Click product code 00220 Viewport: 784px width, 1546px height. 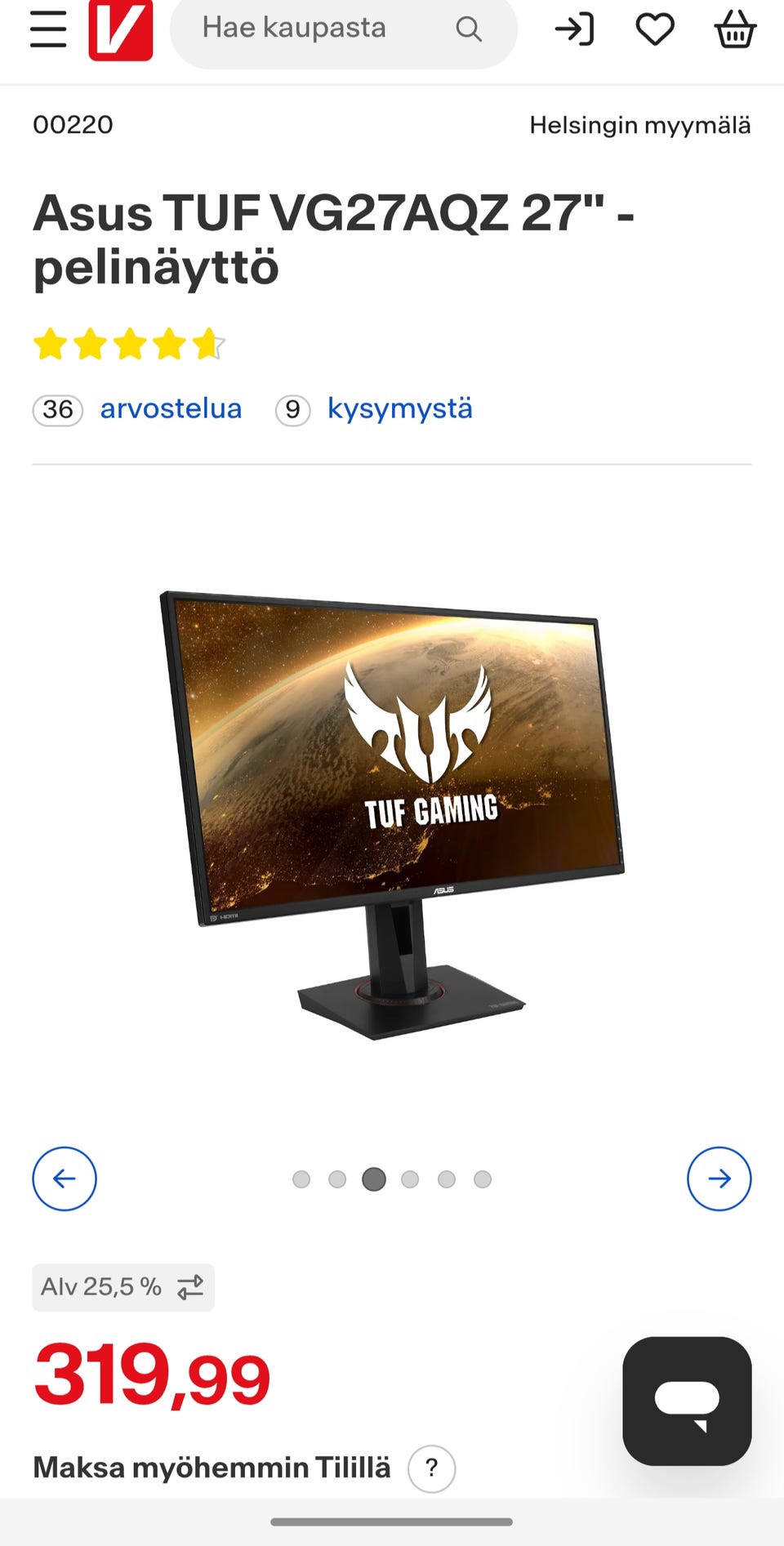(73, 125)
